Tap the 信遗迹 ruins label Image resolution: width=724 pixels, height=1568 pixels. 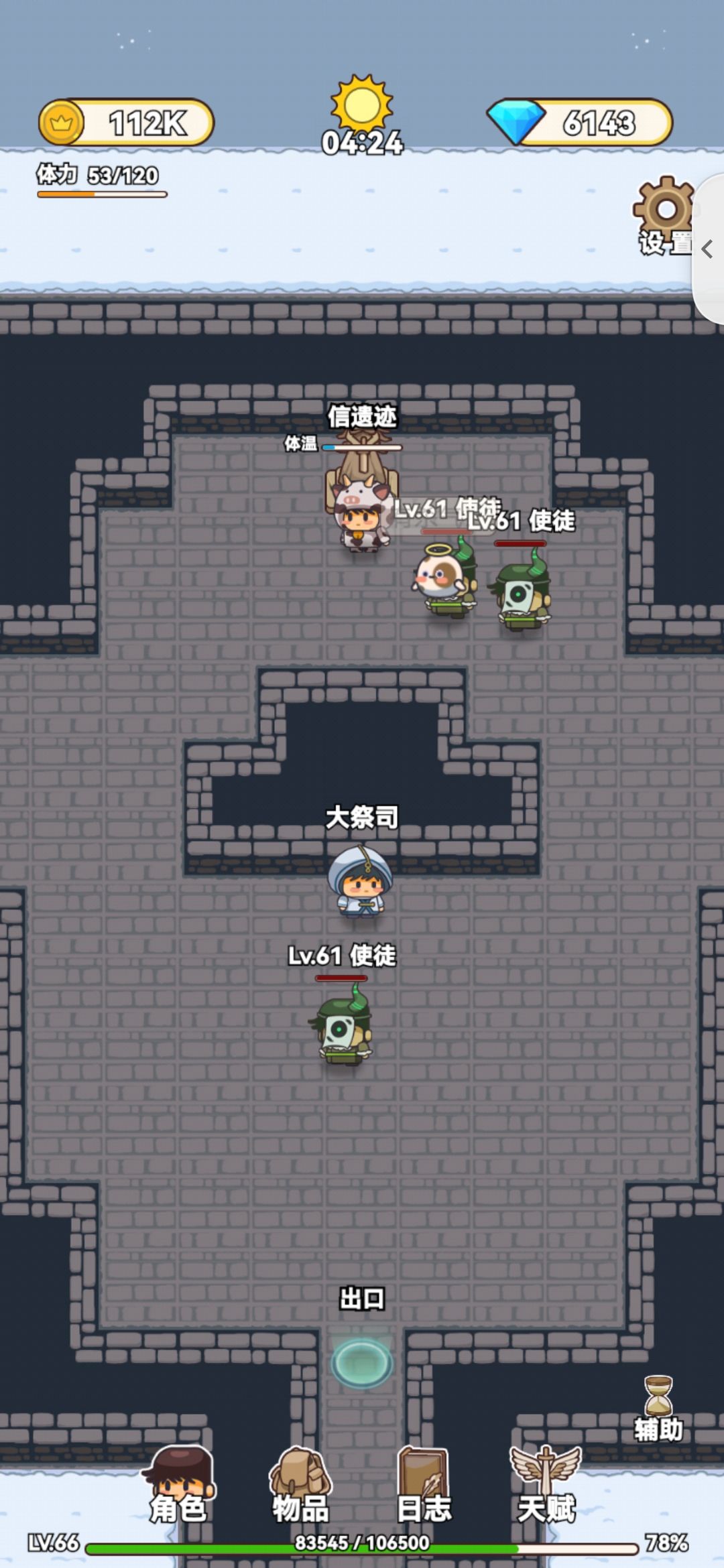(x=362, y=415)
